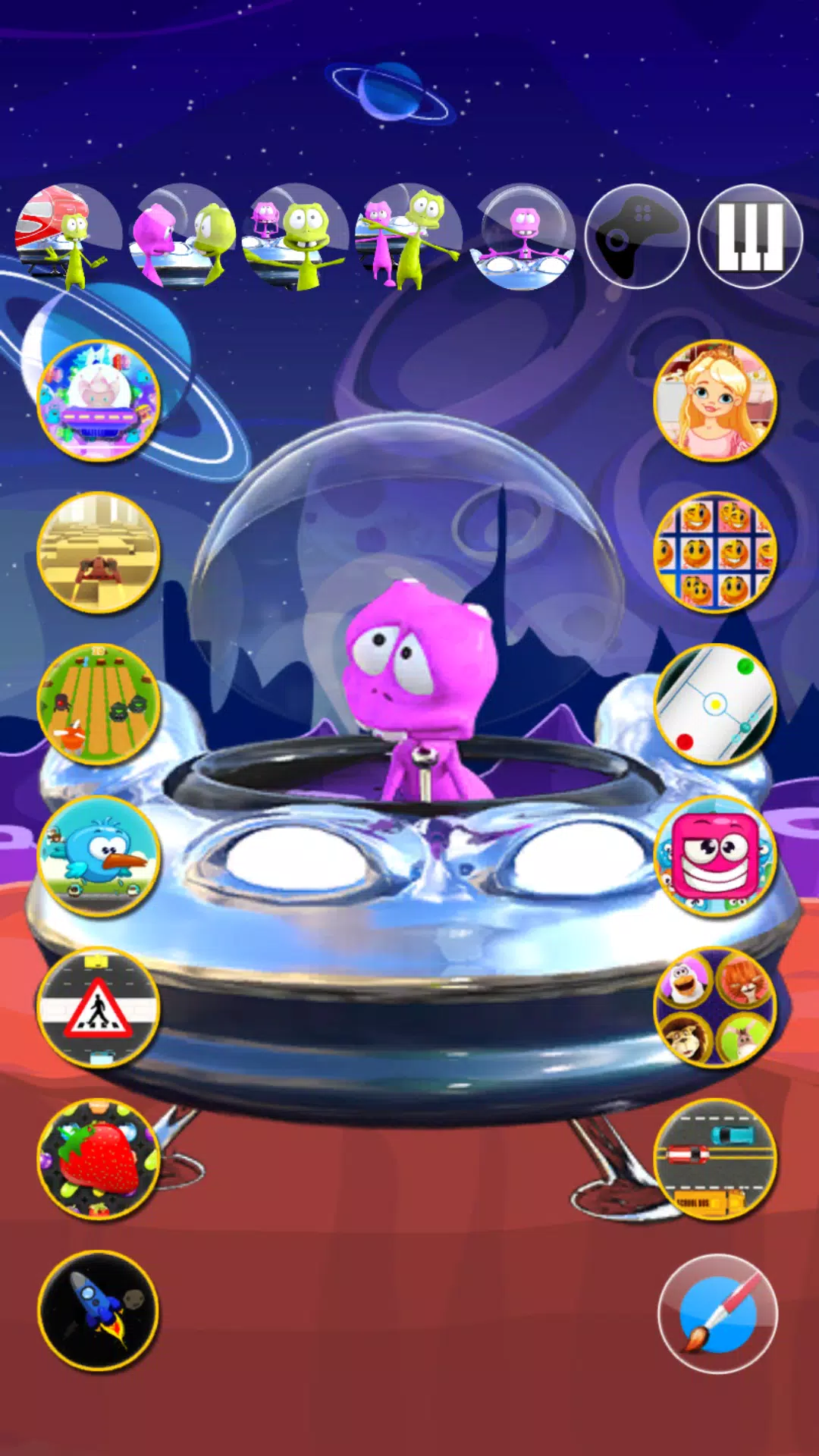This screenshot has width=819, height=1456.
Task: Select the lone pink alien scene
Action: (x=522, y=237)
